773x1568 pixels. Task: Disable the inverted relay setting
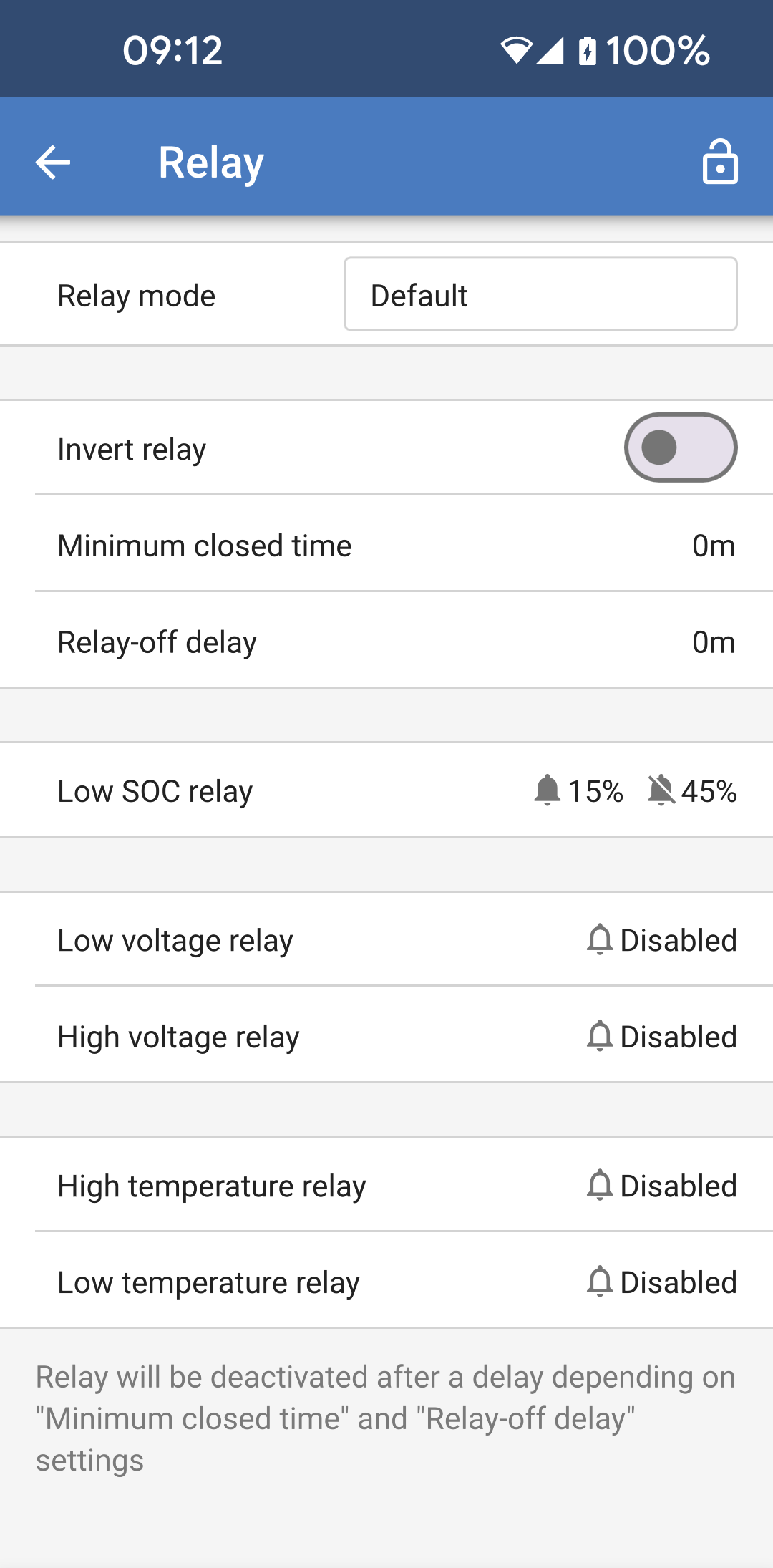pyautogui.click(x=681, y=447)
